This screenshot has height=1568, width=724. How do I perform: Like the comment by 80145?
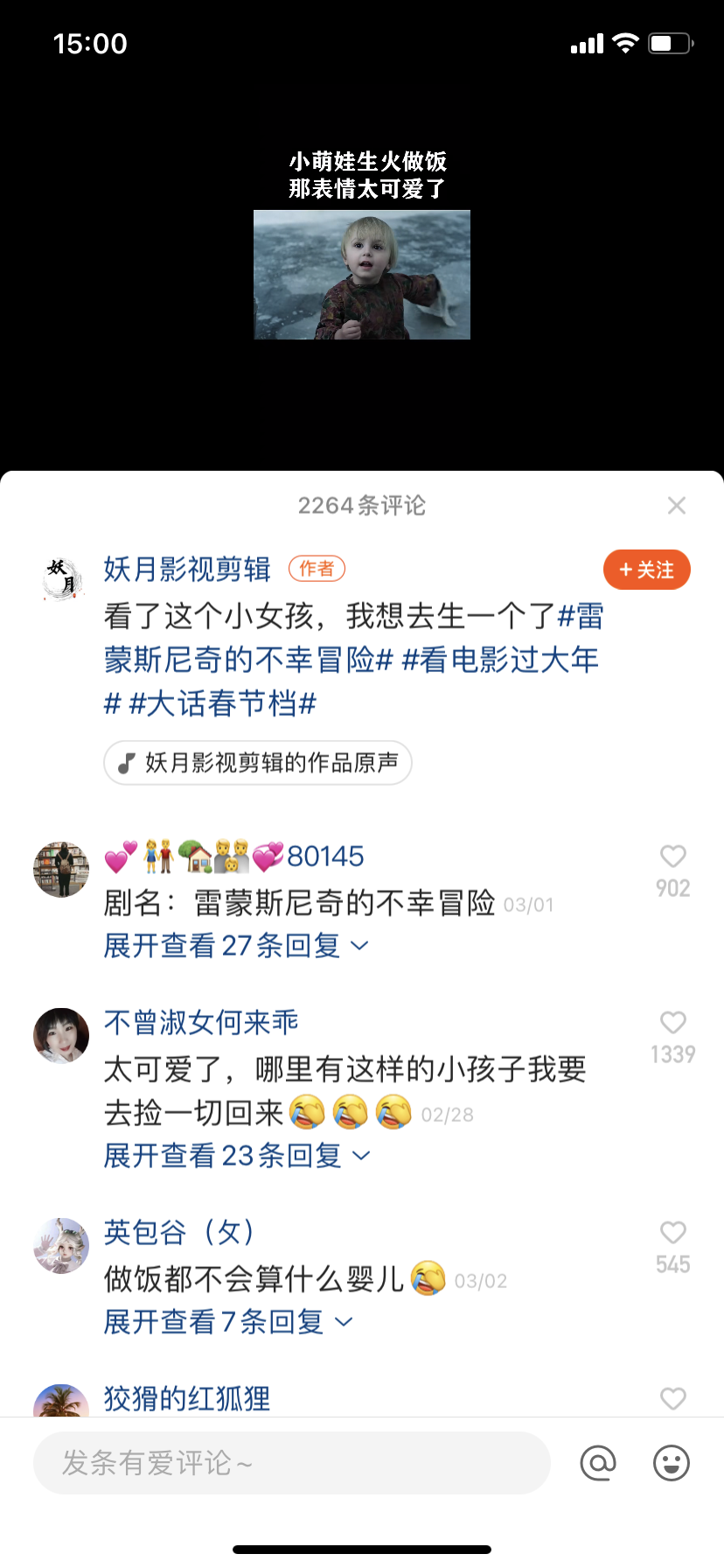(673, 857)
